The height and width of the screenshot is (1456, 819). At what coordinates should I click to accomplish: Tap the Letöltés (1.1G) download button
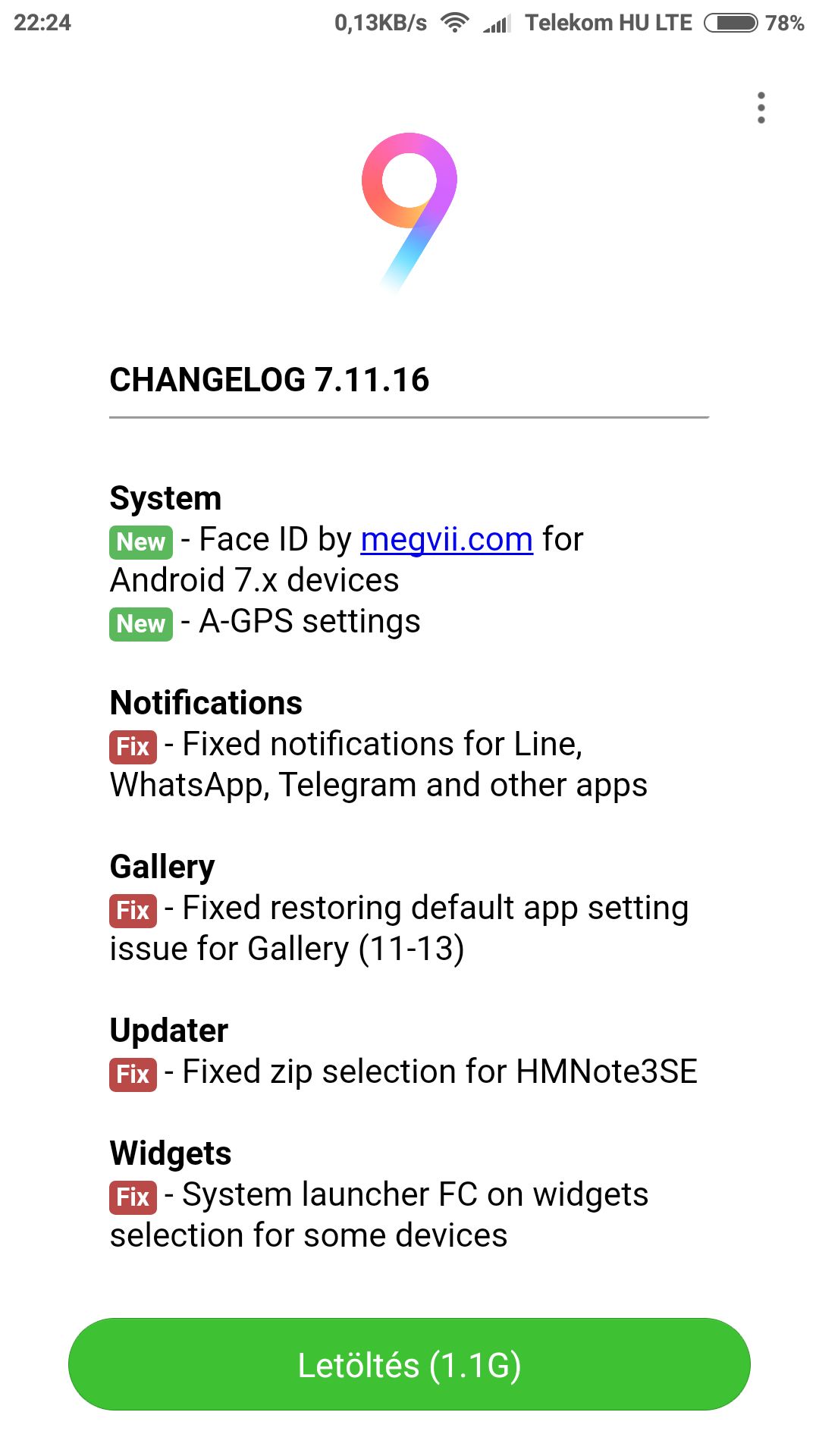coord(409,1365)
